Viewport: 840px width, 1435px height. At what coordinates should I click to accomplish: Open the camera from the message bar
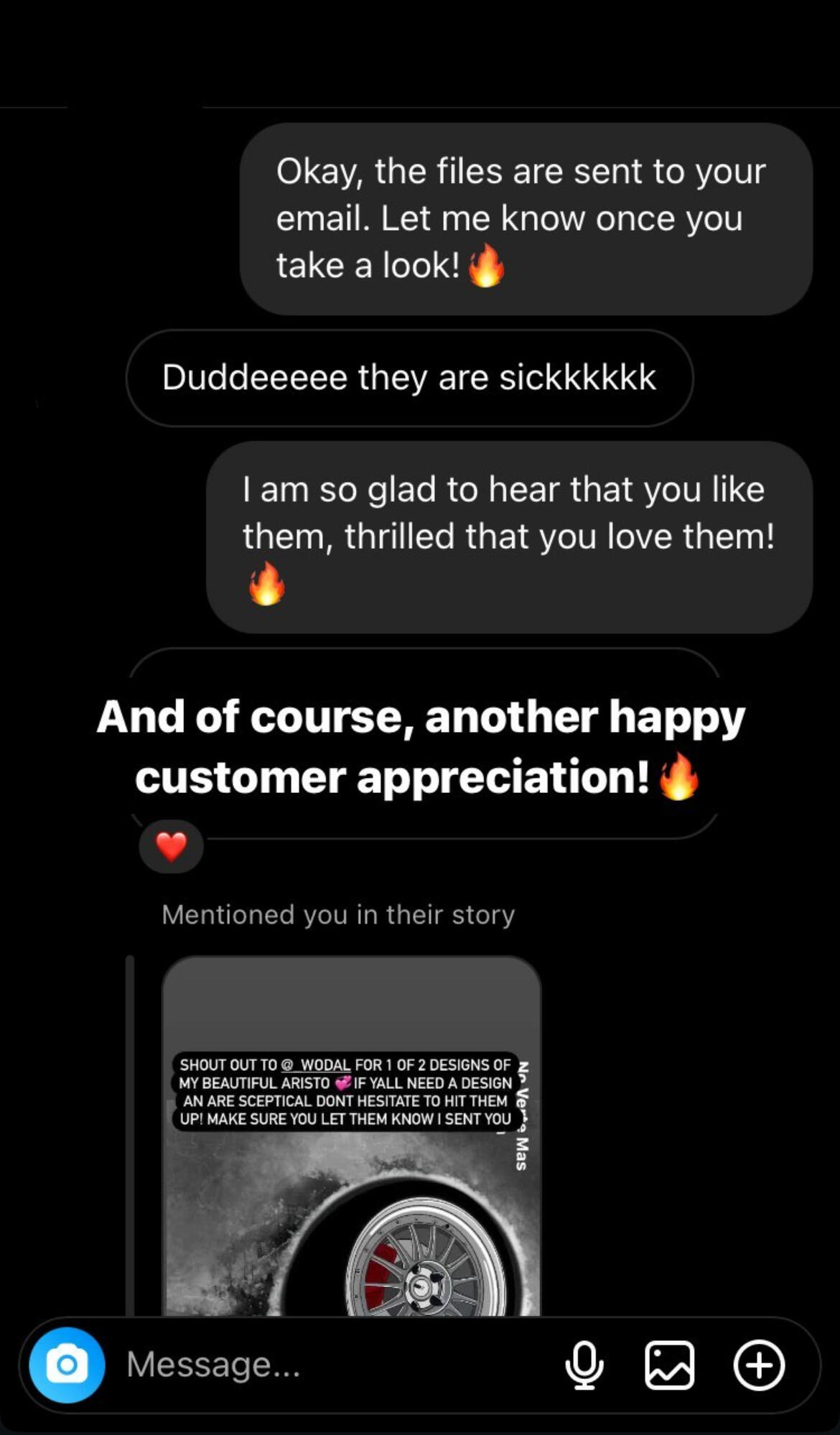[67, 1365]
